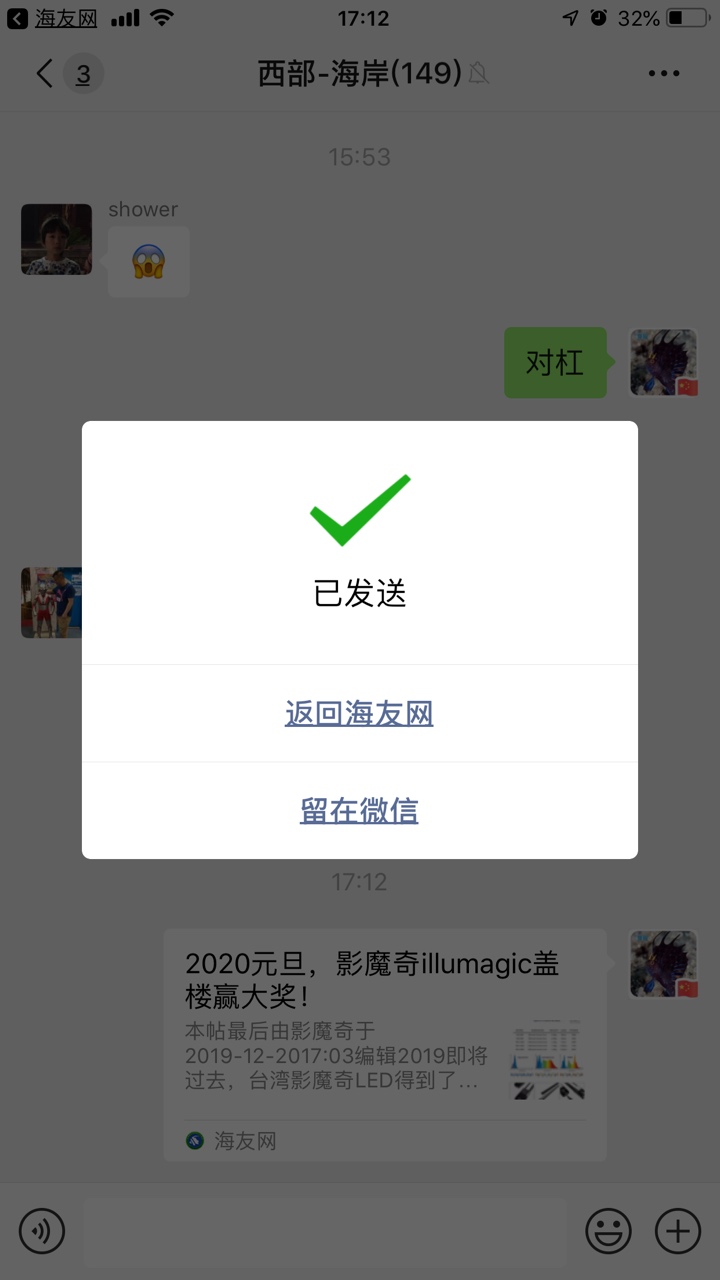View shower's profile avatar
The image size is (720, 1280).
pyautogui.click(x=56, y=240)
